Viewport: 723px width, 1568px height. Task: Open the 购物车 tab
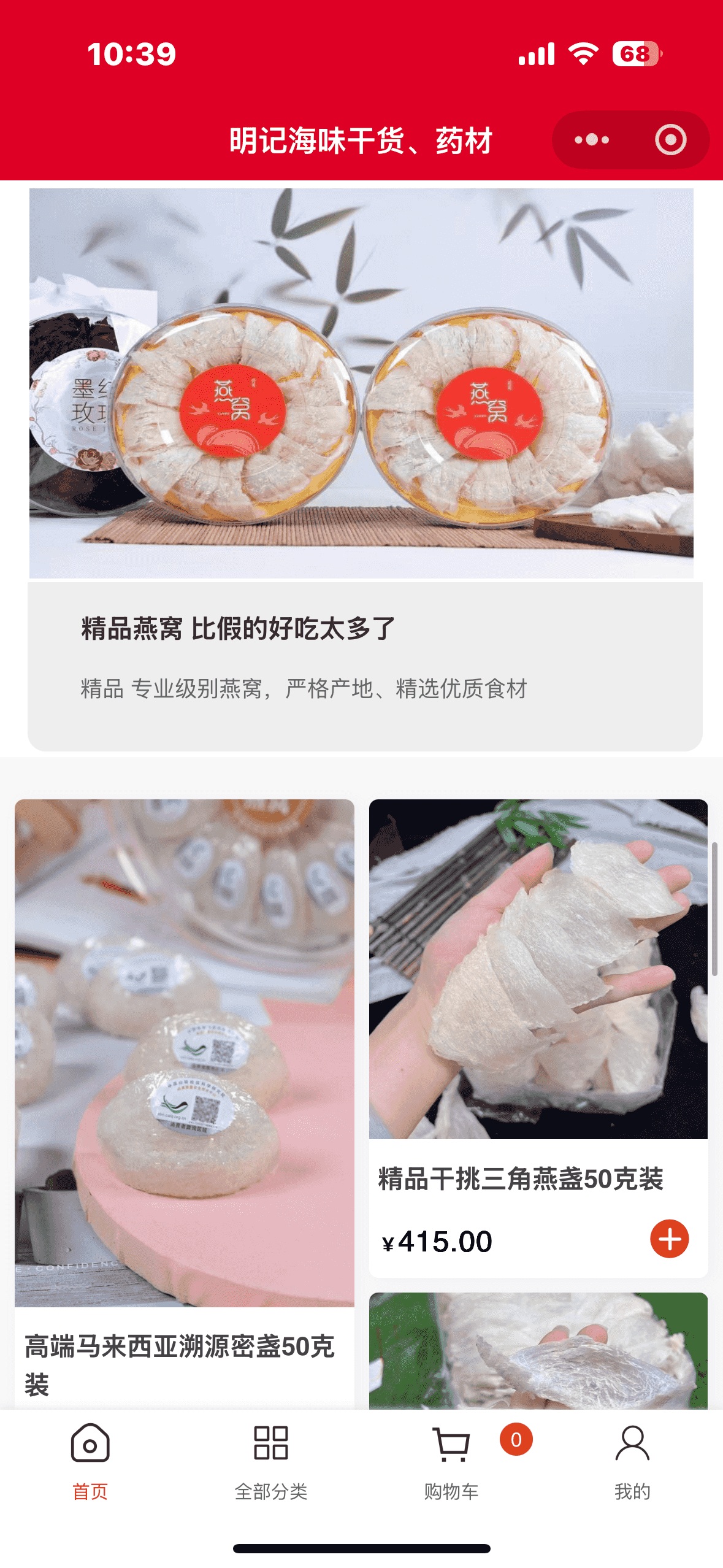tap(452, 1461)
